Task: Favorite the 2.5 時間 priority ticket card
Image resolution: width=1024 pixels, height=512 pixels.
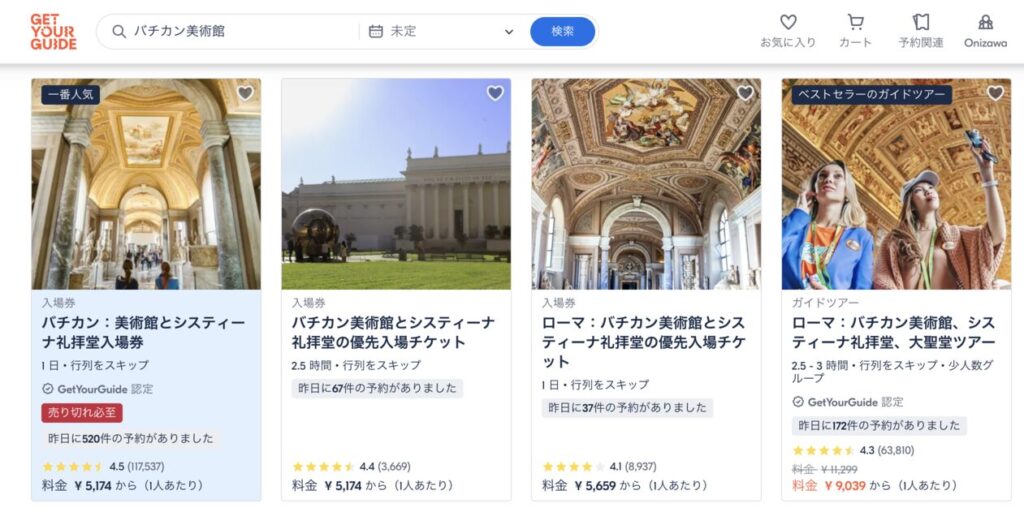Action: [x=495, y=93]
